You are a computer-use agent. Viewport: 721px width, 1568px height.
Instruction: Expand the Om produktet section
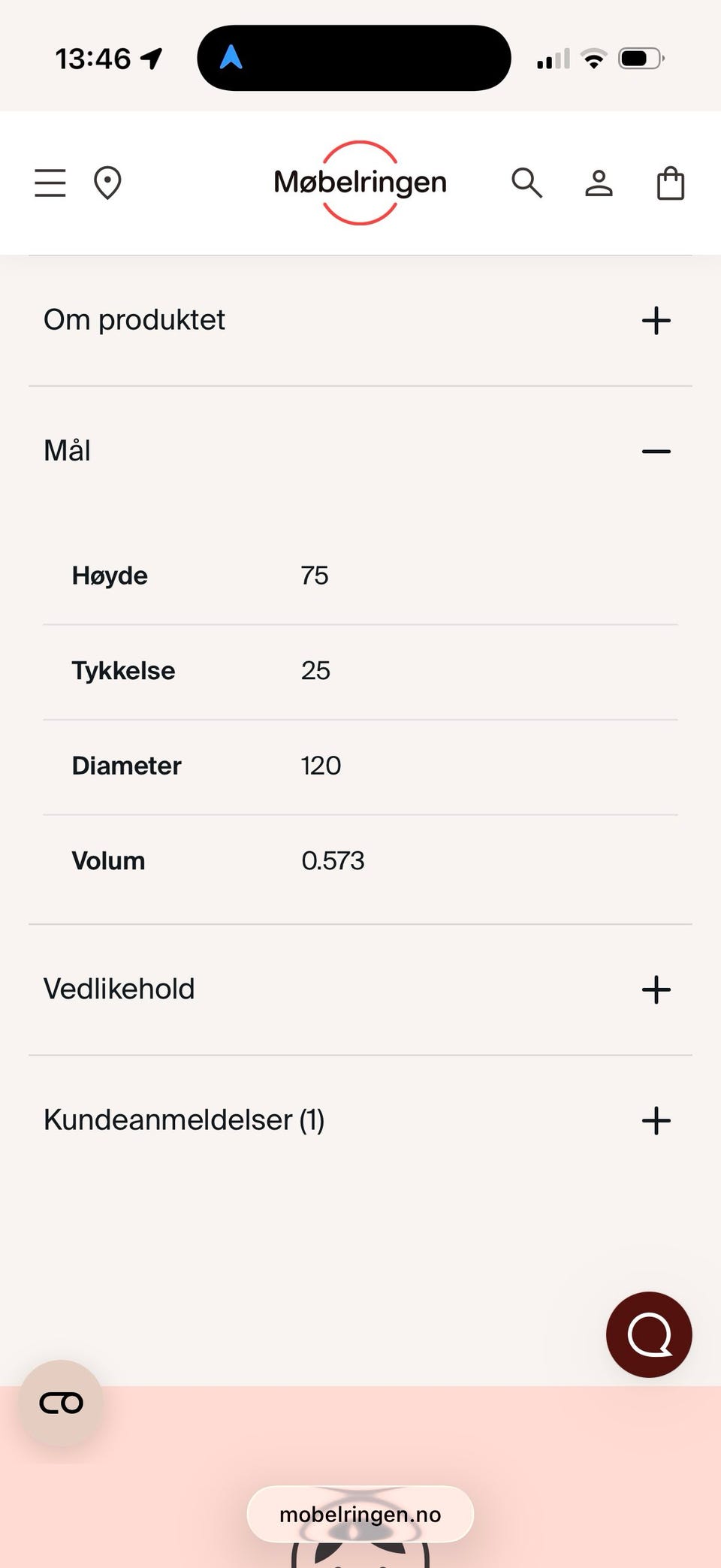pos(656,320)
